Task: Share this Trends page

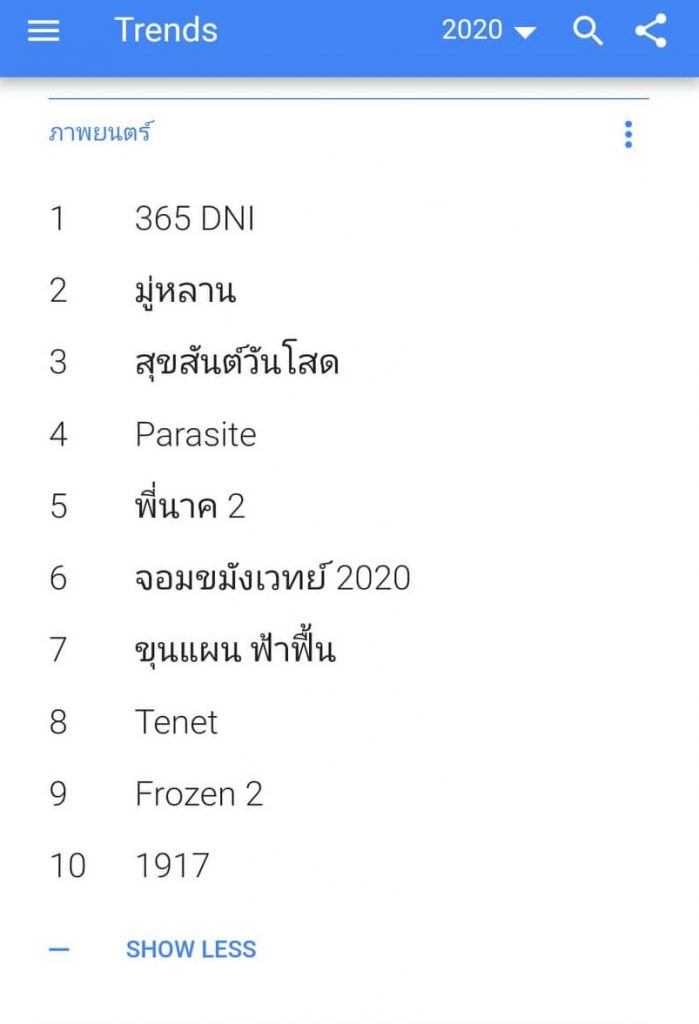Action: (x=651, y=31)
